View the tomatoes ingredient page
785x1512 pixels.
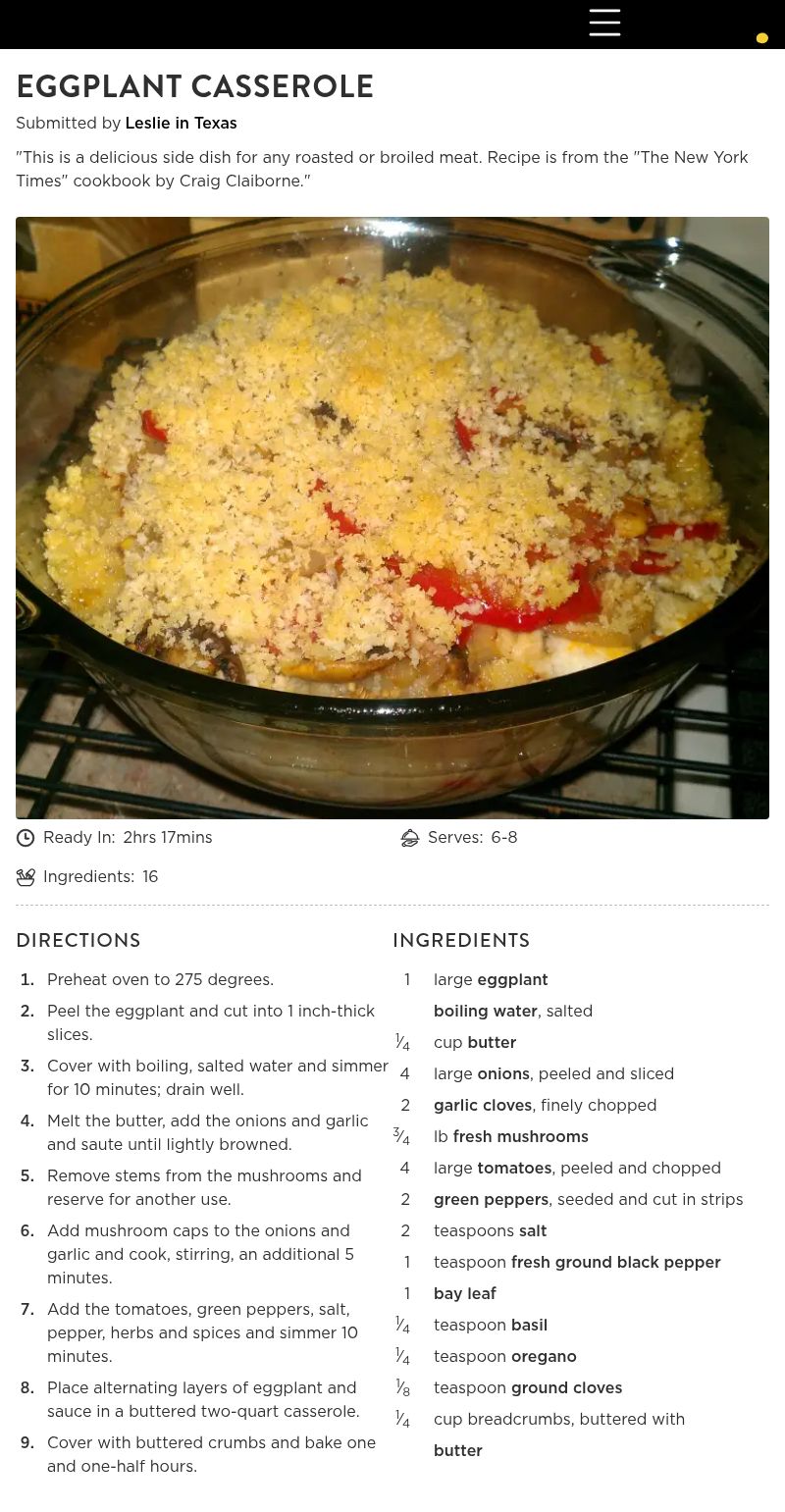pyautogui.click(x=514, y=1169)
